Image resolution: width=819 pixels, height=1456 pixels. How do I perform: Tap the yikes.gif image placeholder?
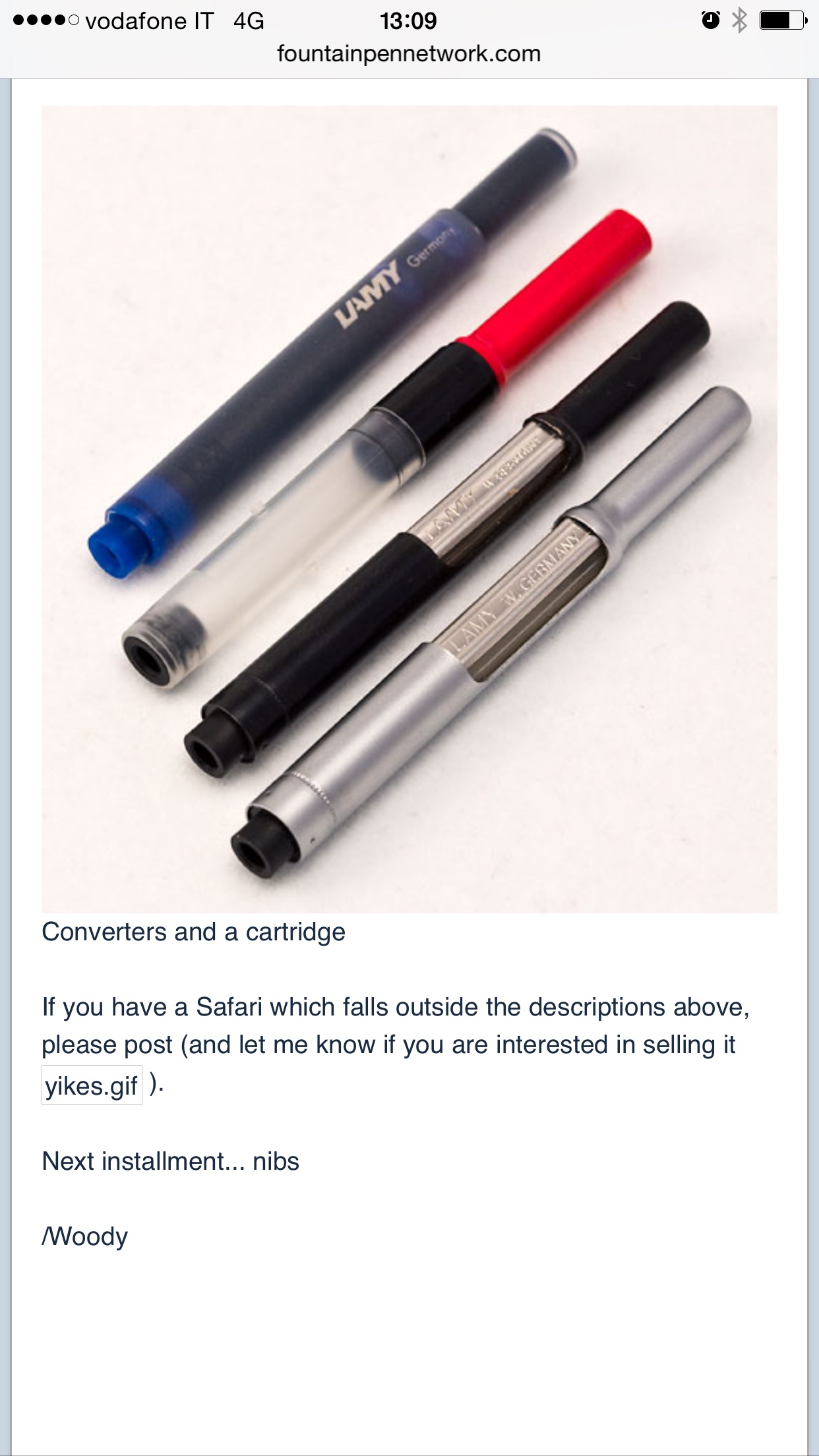coord(92,1085)
